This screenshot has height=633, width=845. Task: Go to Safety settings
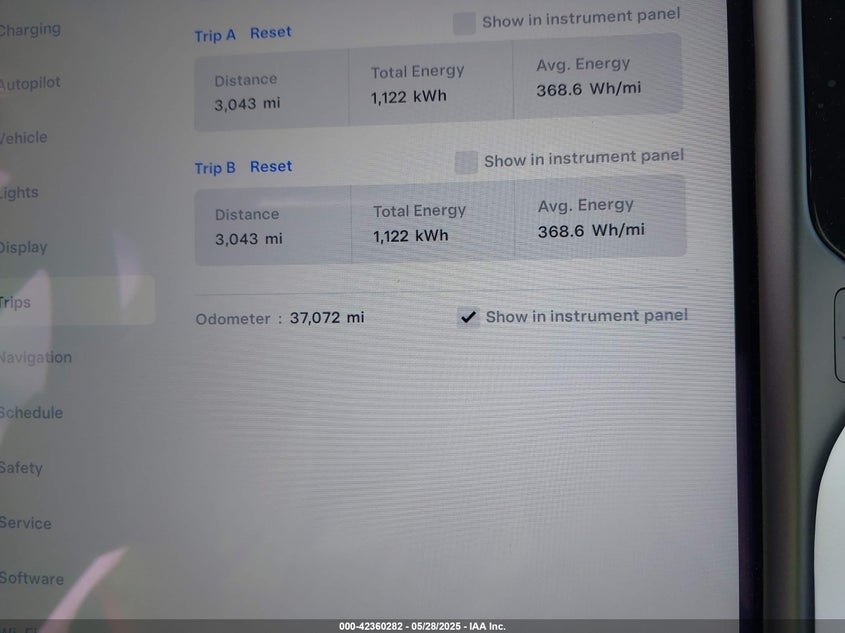(x=21, y=467)
